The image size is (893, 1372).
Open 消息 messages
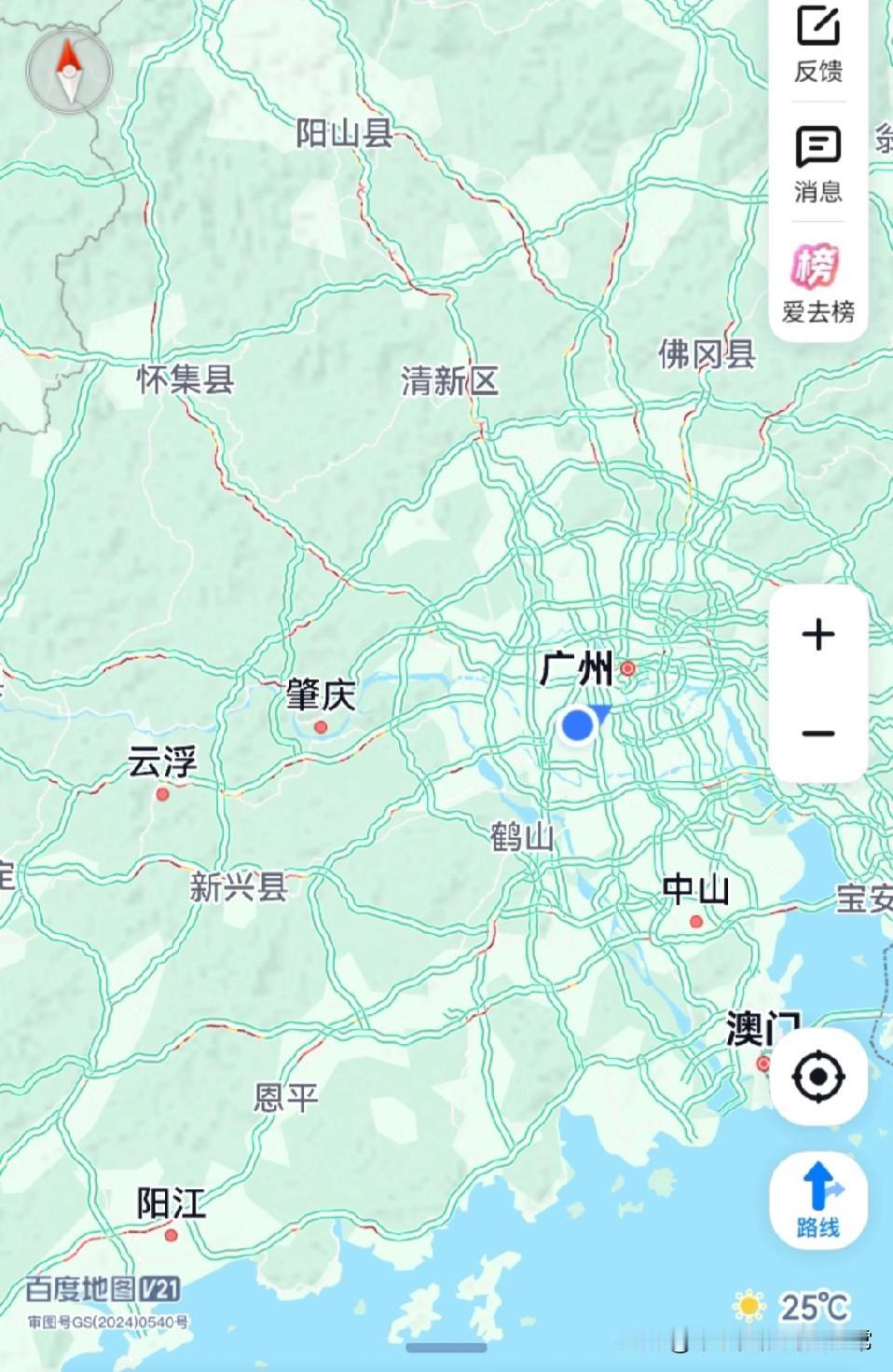(817, 163)
